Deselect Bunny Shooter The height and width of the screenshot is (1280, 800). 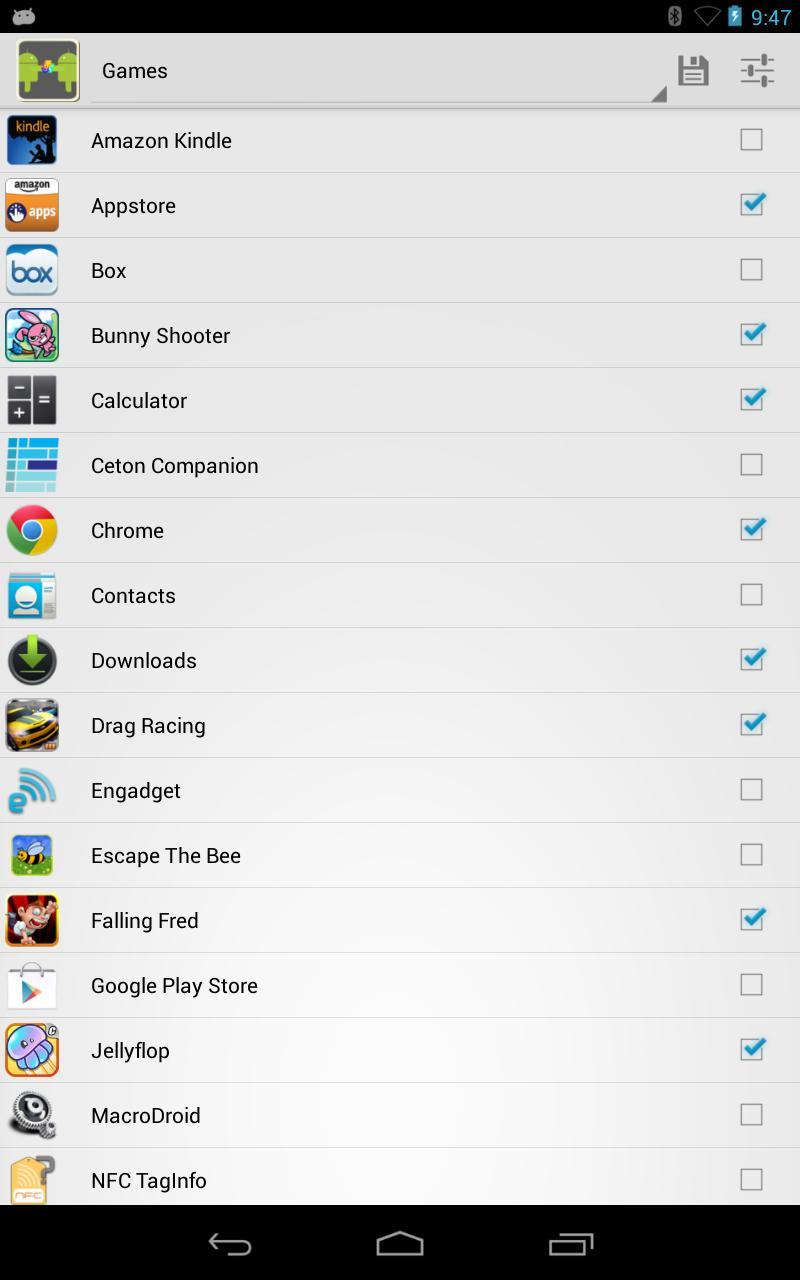[751, 335]
